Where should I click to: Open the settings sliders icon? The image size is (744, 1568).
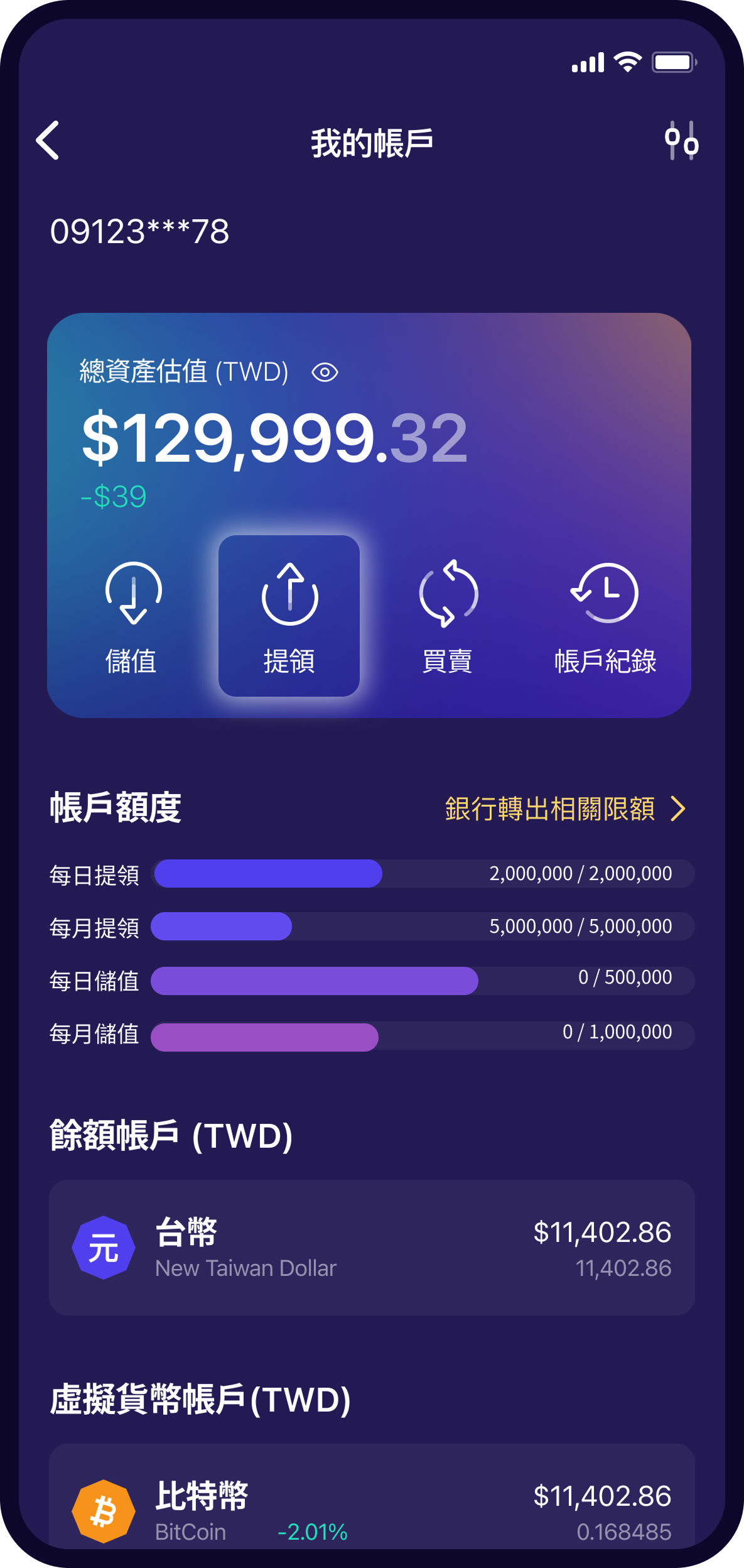681,141
